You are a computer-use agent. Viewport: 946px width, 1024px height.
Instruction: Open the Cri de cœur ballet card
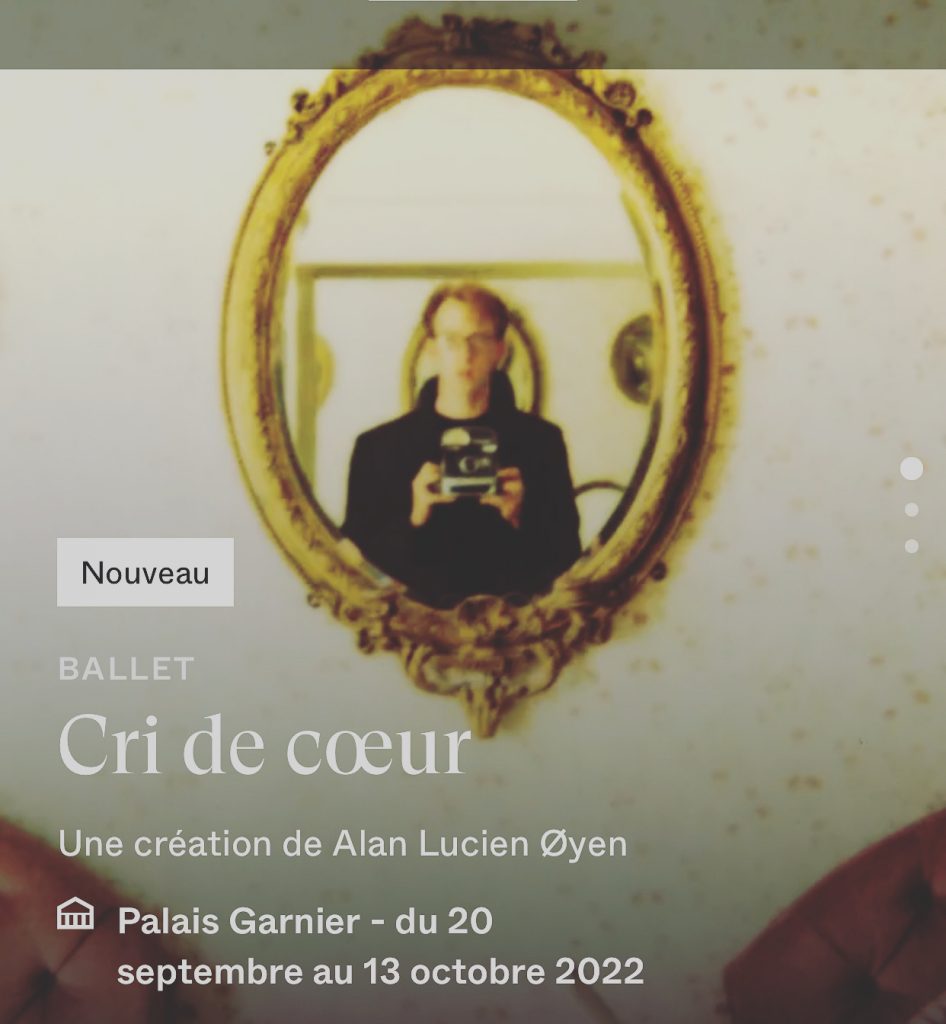(x=264, y=746)
